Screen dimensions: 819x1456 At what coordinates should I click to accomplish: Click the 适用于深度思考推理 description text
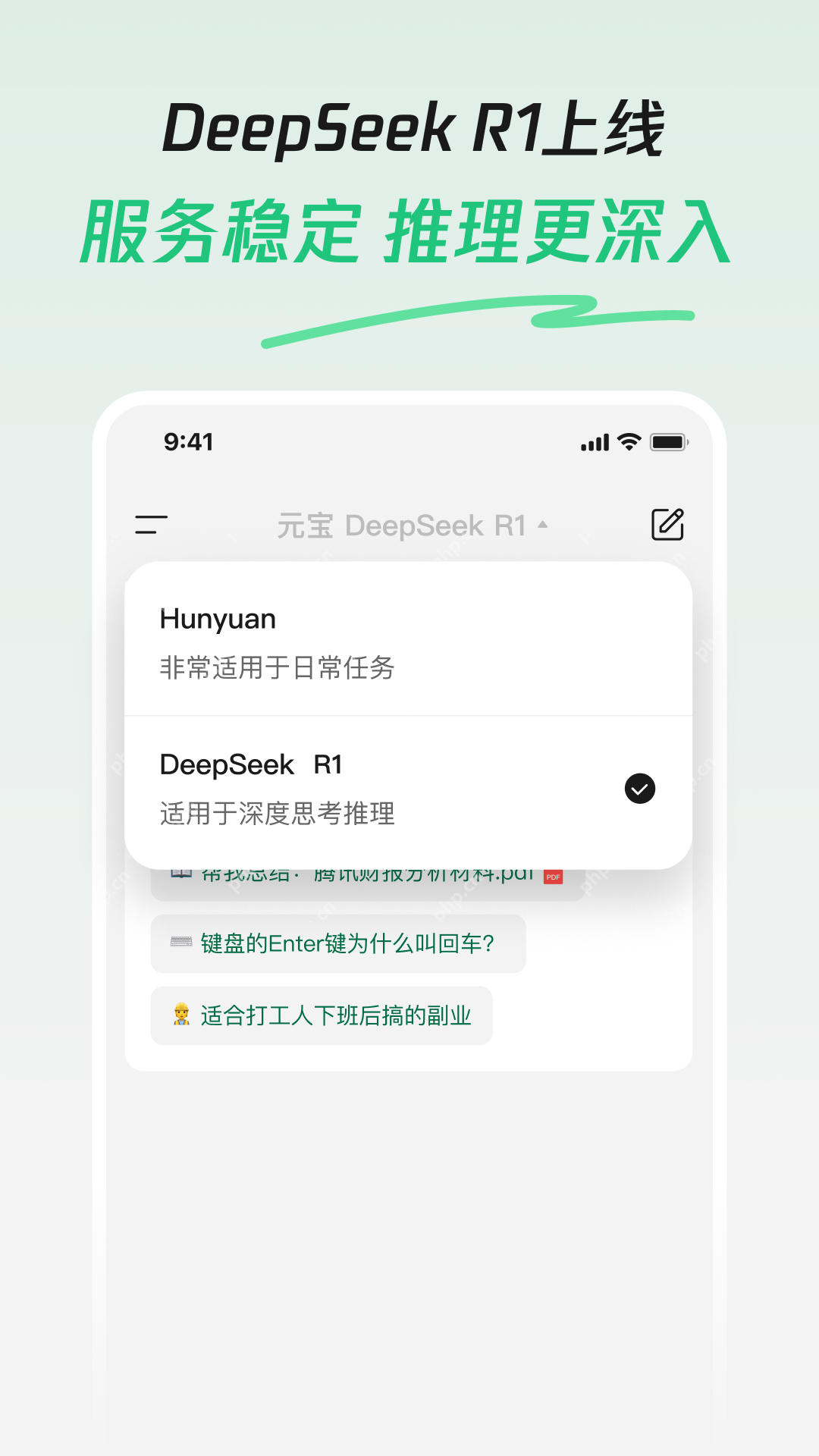(x=277, y=814)
